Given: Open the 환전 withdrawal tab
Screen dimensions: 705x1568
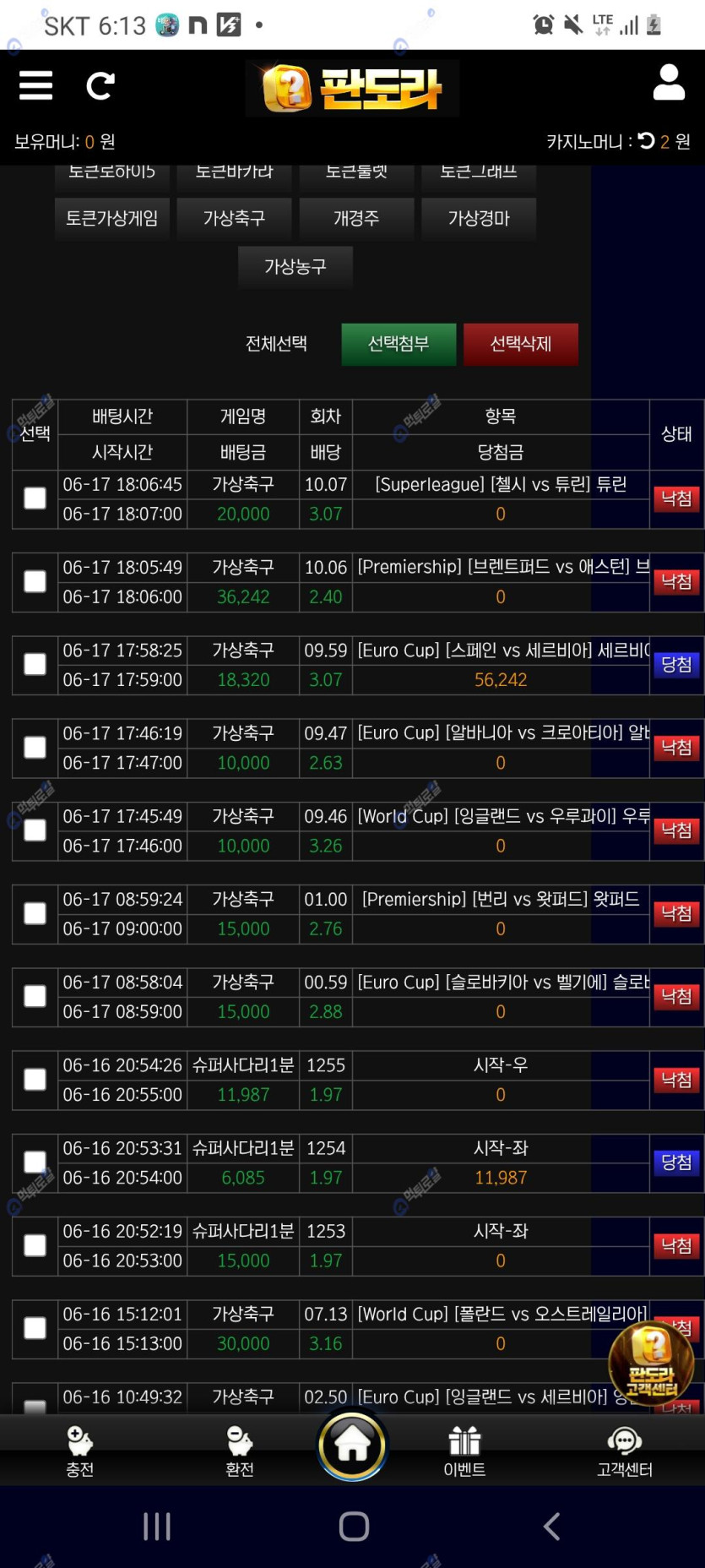Looking at the screenshot, I should pyautogui.click(x=240, y=1451).
